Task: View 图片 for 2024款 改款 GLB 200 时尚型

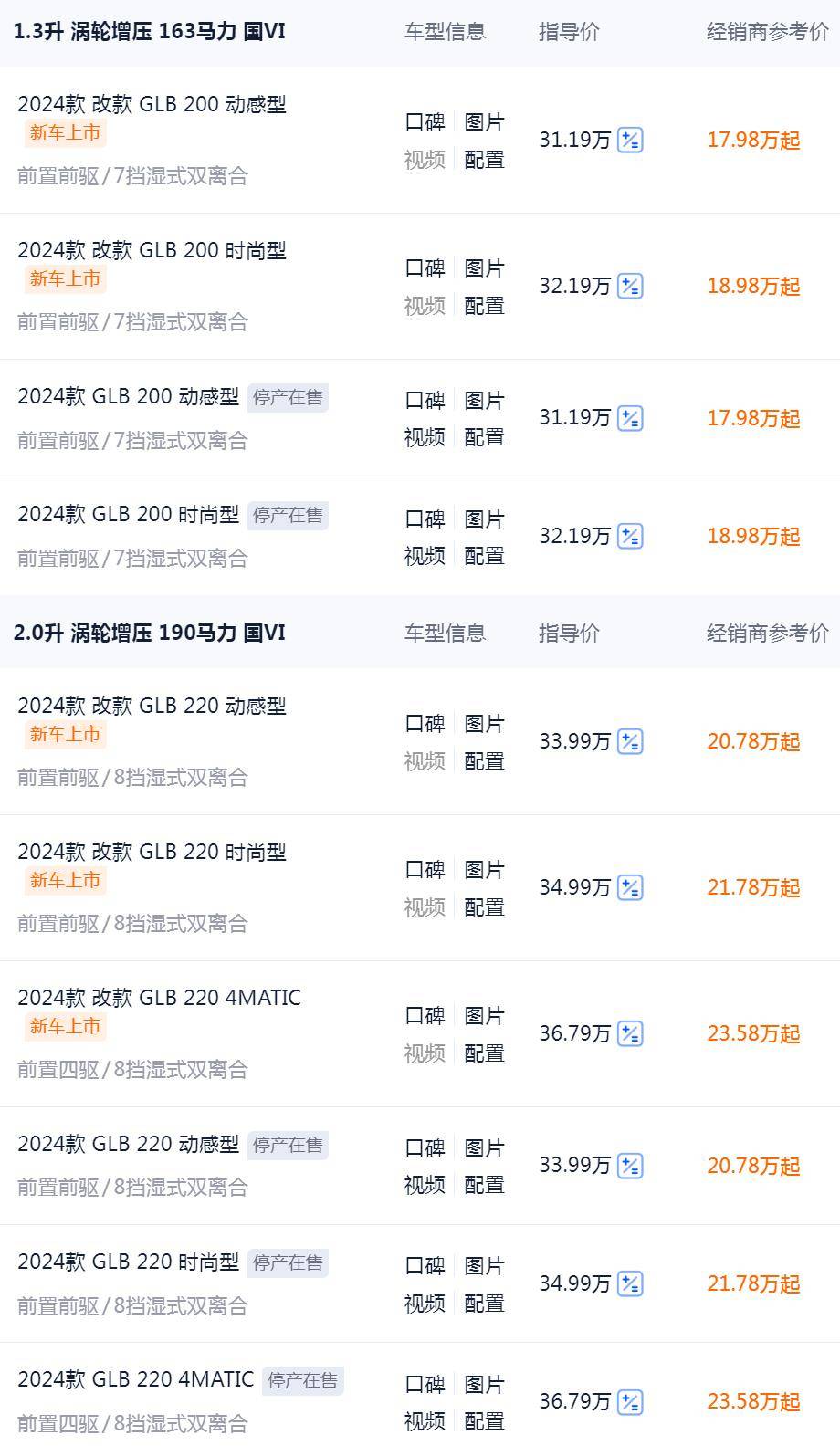Action: 484,268
